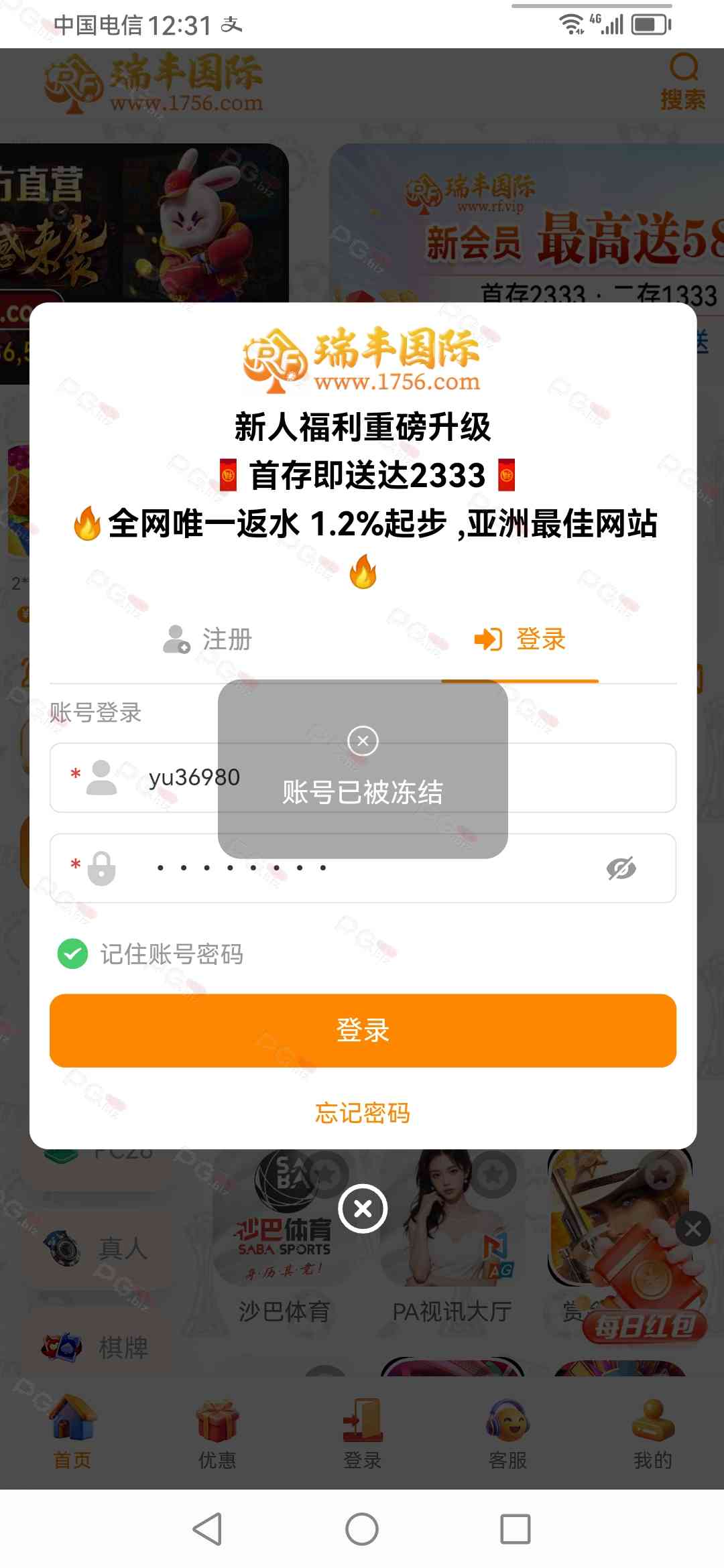The width and height of the screenshot is (724, 1568).
Task: Uncheck 记住账号密码 checkbox
Action: 73,954
